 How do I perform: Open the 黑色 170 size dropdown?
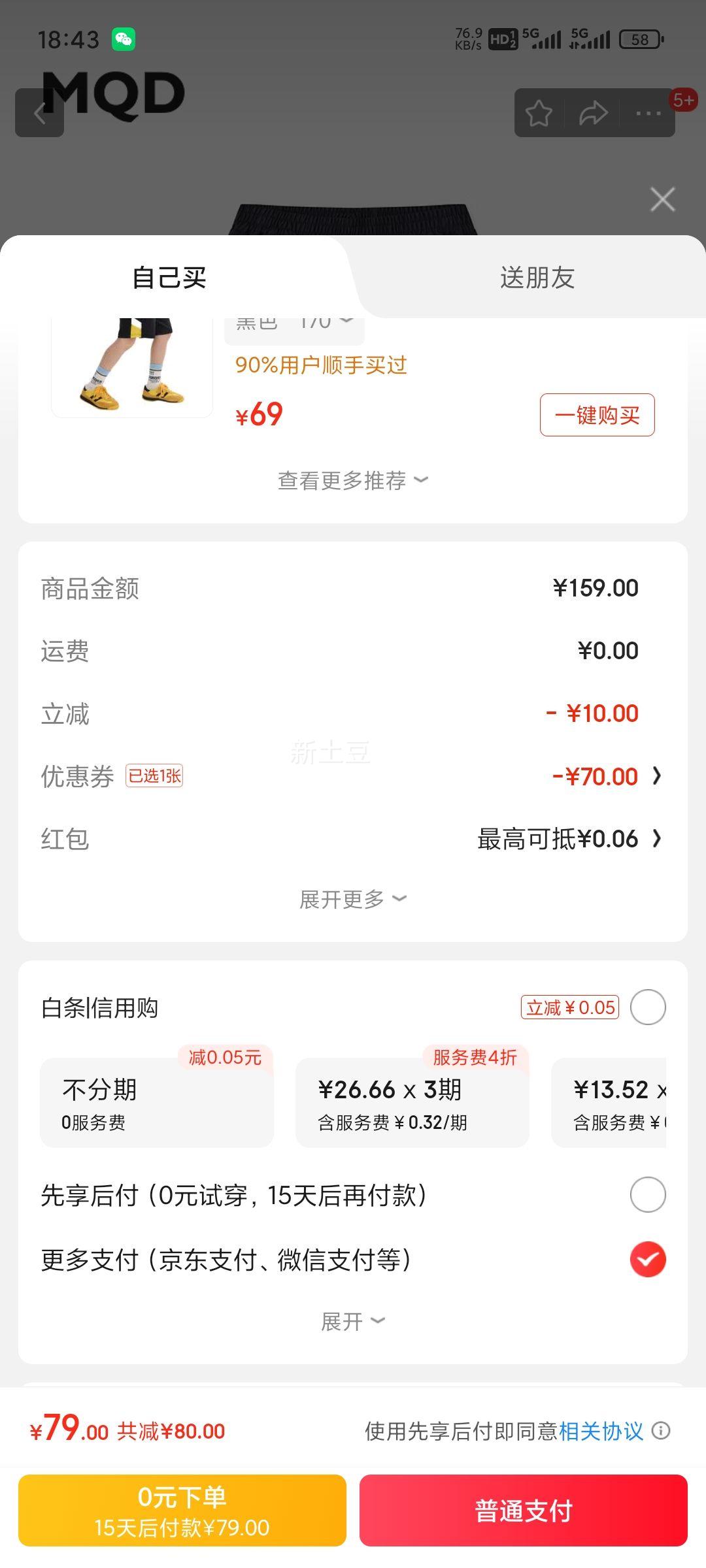(294, 325)
